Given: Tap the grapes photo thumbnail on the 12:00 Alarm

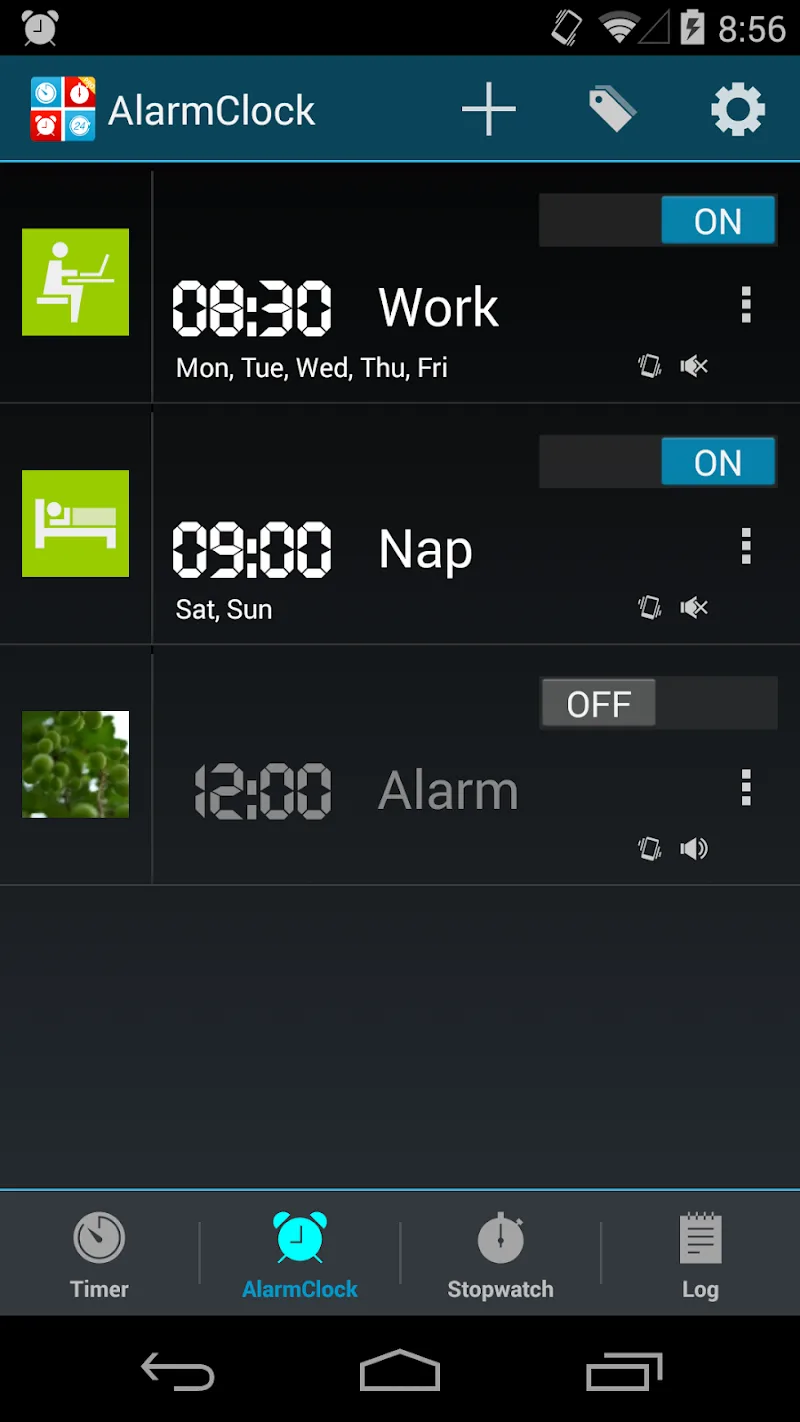Looking at the screenshot, I should point(75,765).
